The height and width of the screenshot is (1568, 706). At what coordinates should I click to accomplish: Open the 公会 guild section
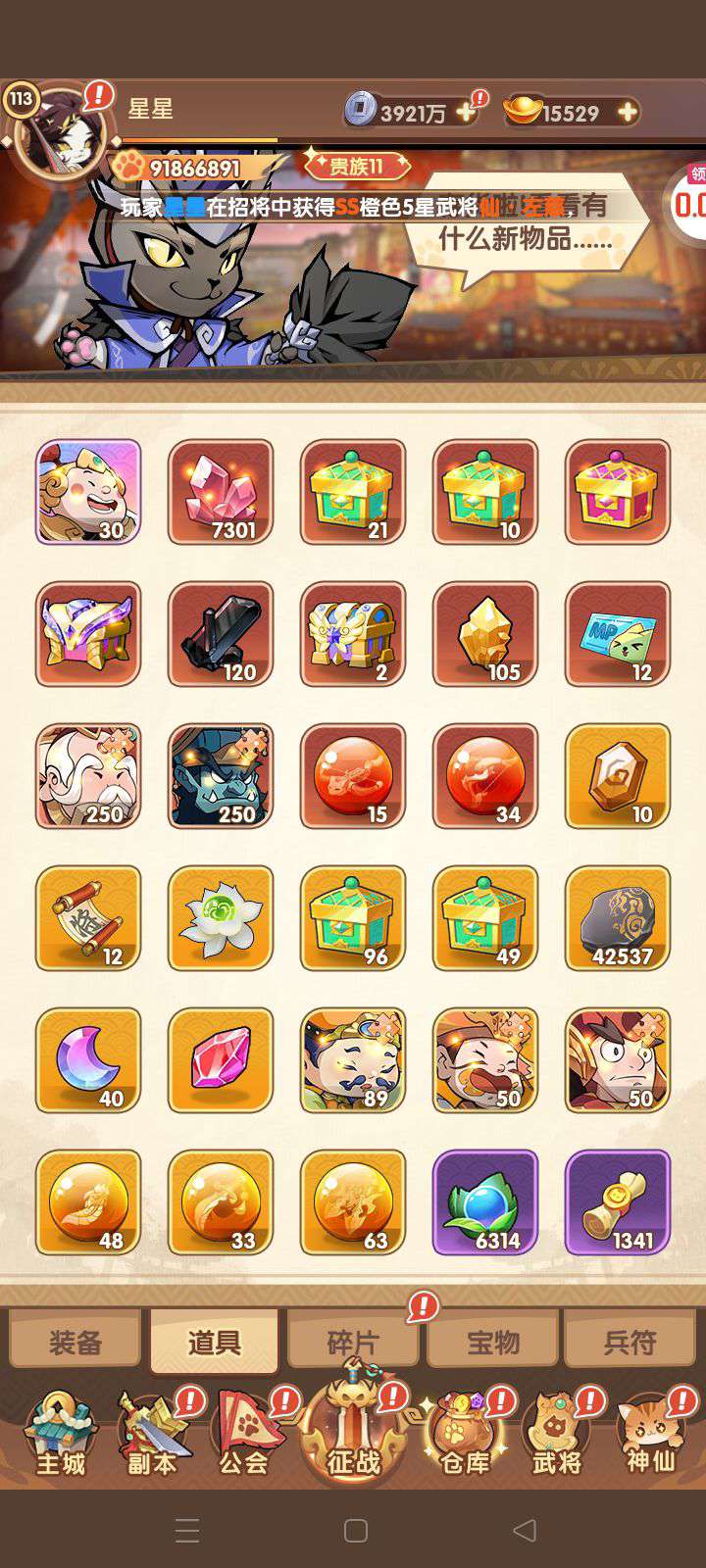click(x=243, y=1437)
